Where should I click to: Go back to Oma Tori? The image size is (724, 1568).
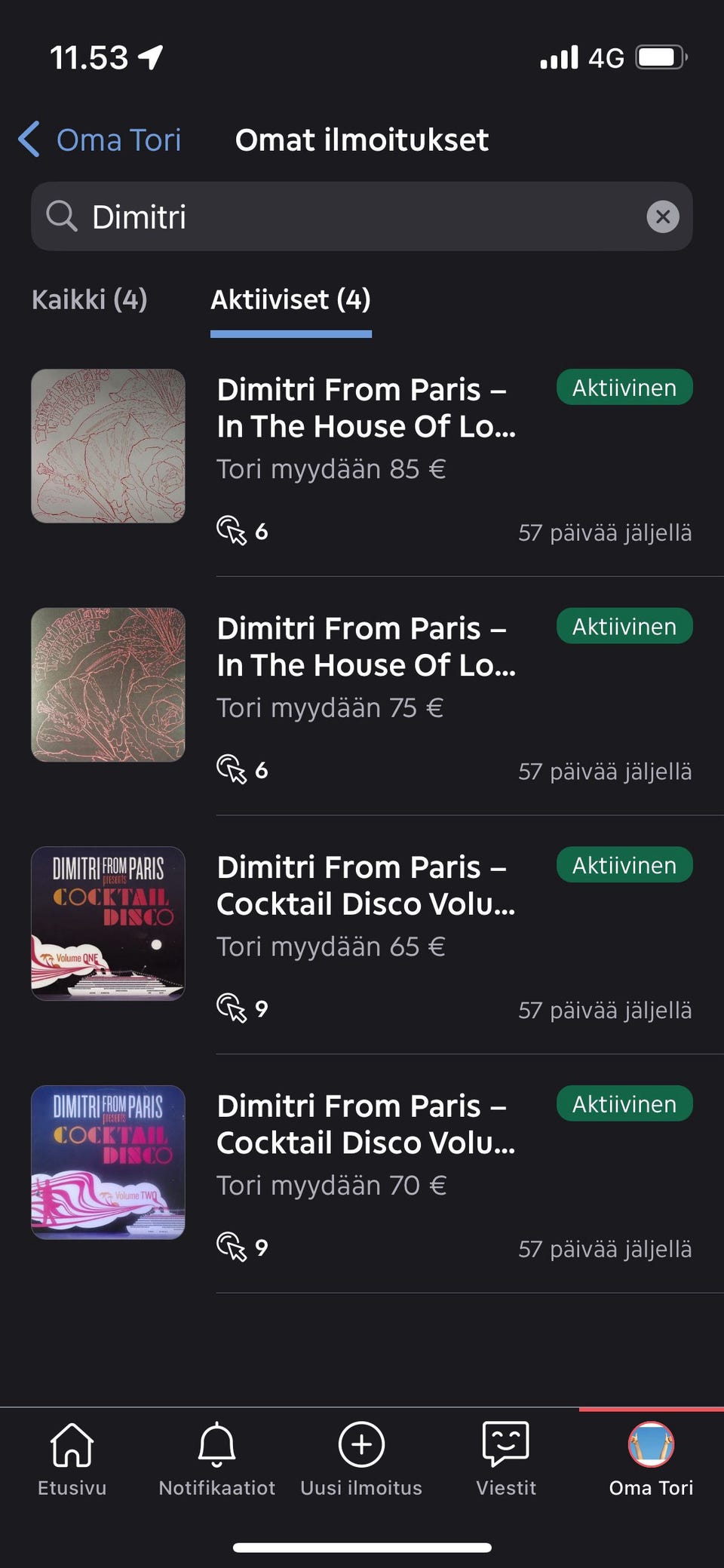(100, 140)
